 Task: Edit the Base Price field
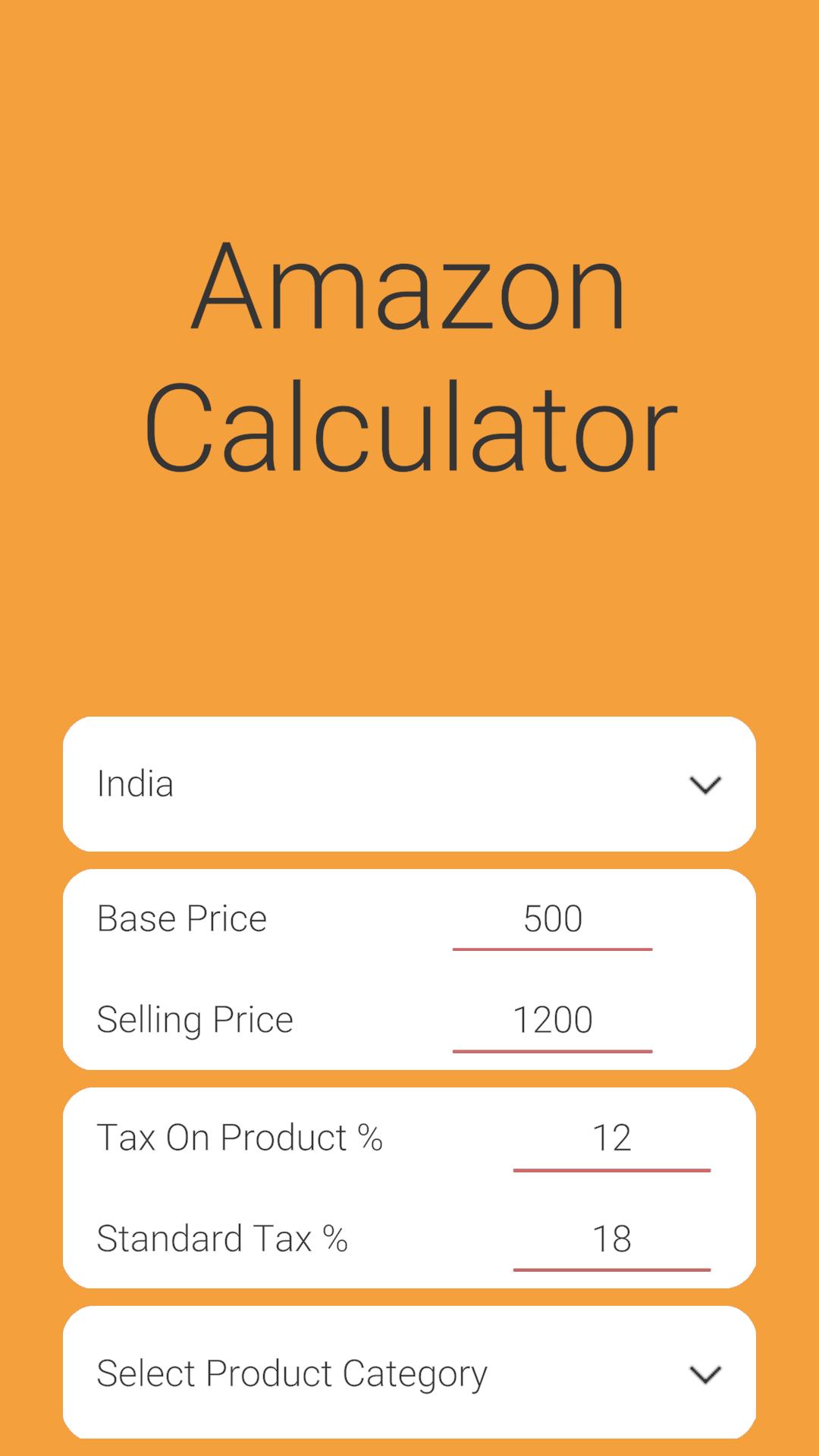pos(552,920)
